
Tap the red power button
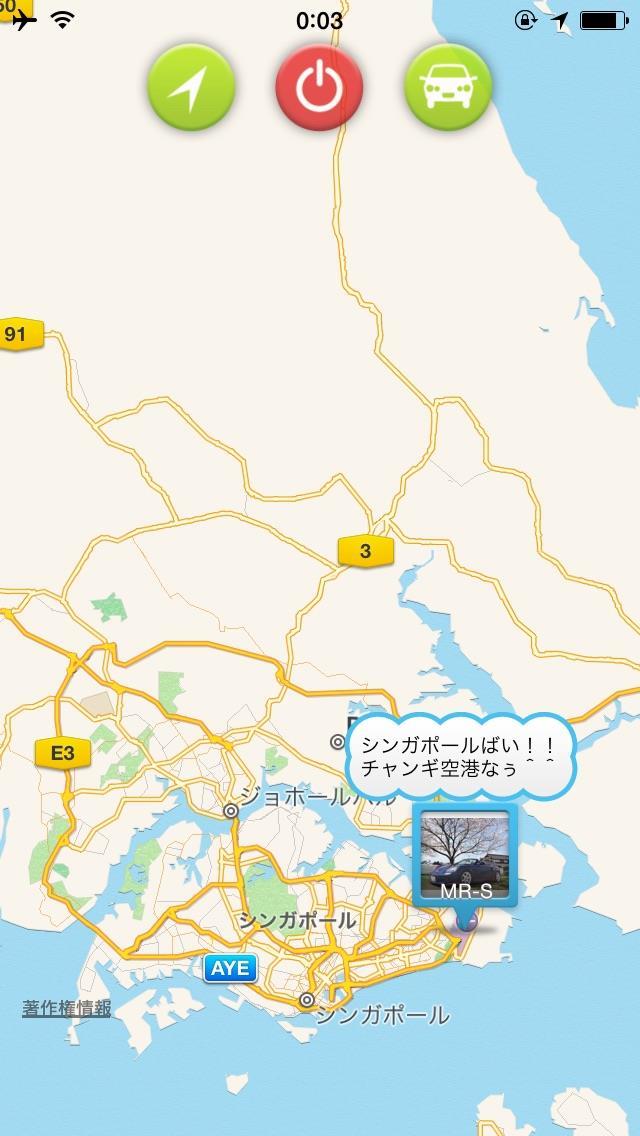[319, 88]
